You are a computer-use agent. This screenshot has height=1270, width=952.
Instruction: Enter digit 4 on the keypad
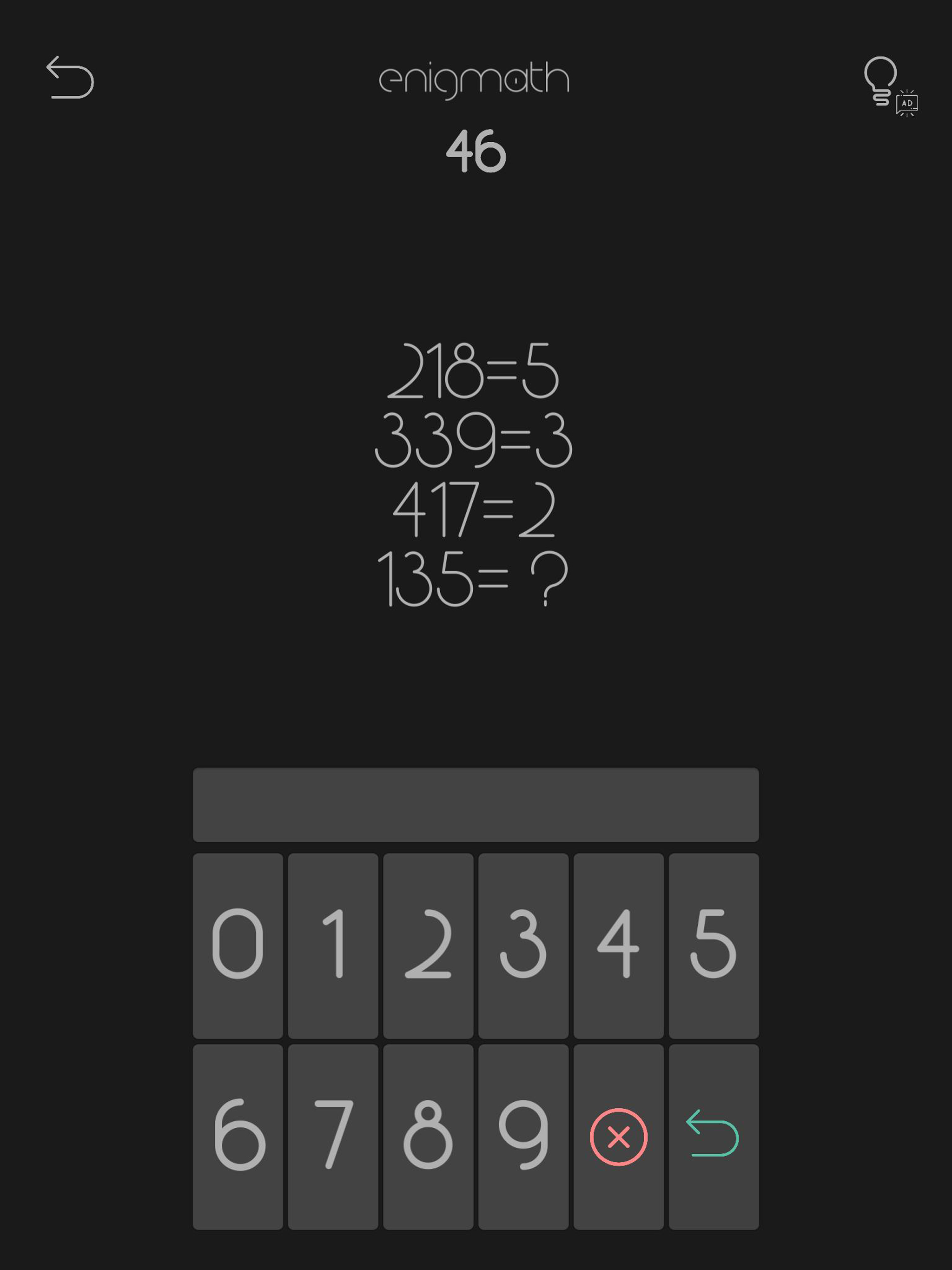point(618,946)
